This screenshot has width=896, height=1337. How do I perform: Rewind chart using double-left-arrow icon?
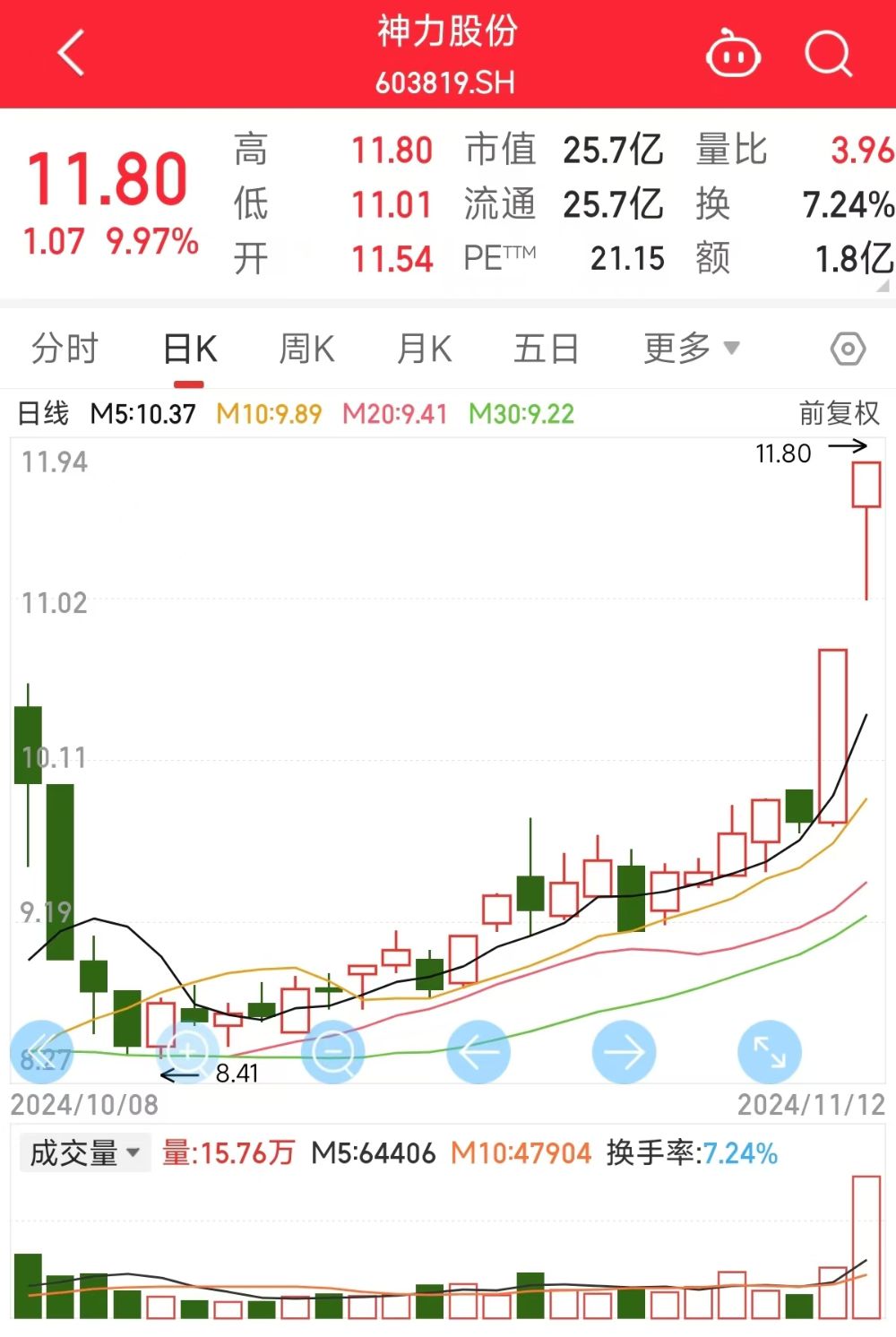click(x=41, y=1052)
